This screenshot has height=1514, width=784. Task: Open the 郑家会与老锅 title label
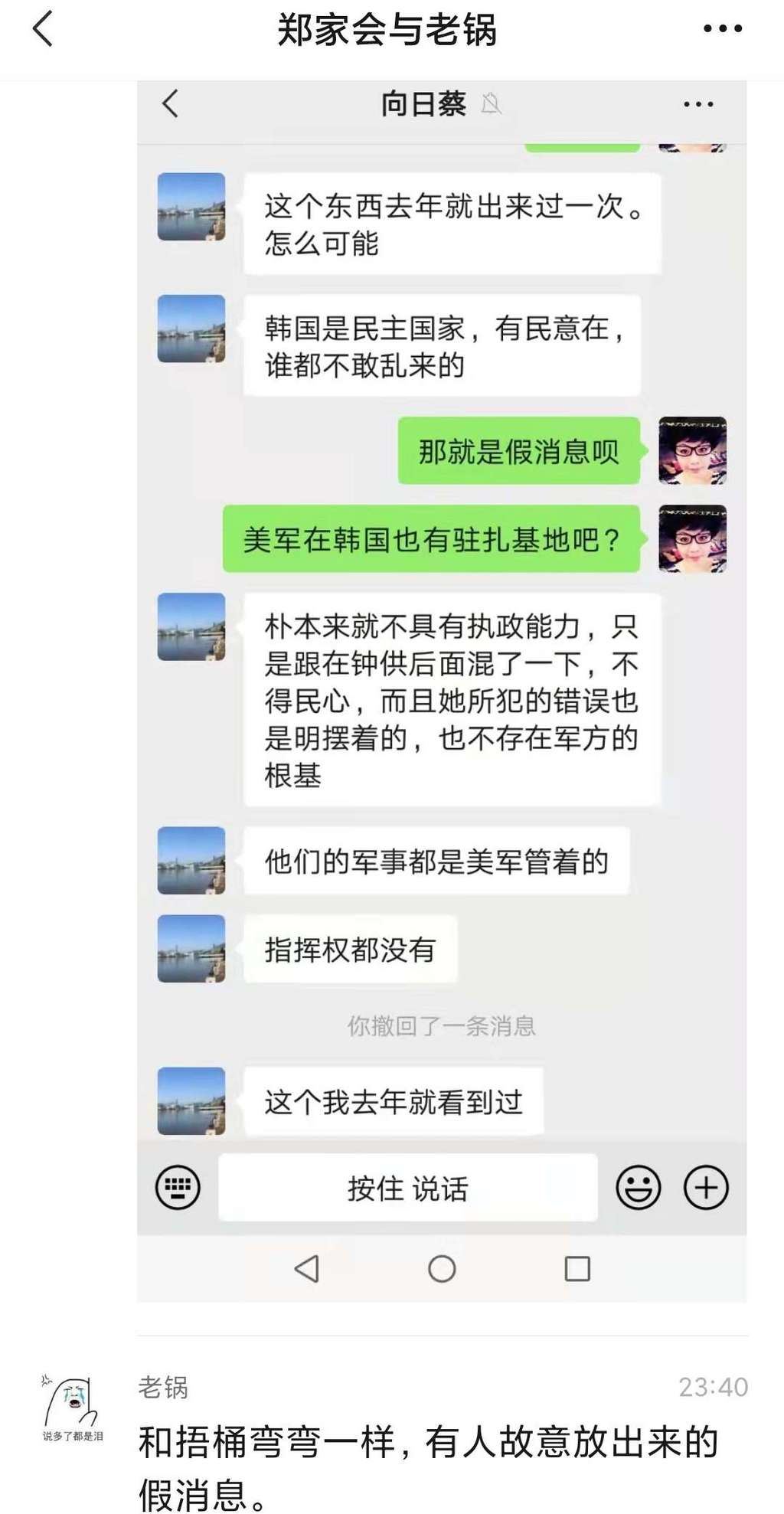point(392,29)
